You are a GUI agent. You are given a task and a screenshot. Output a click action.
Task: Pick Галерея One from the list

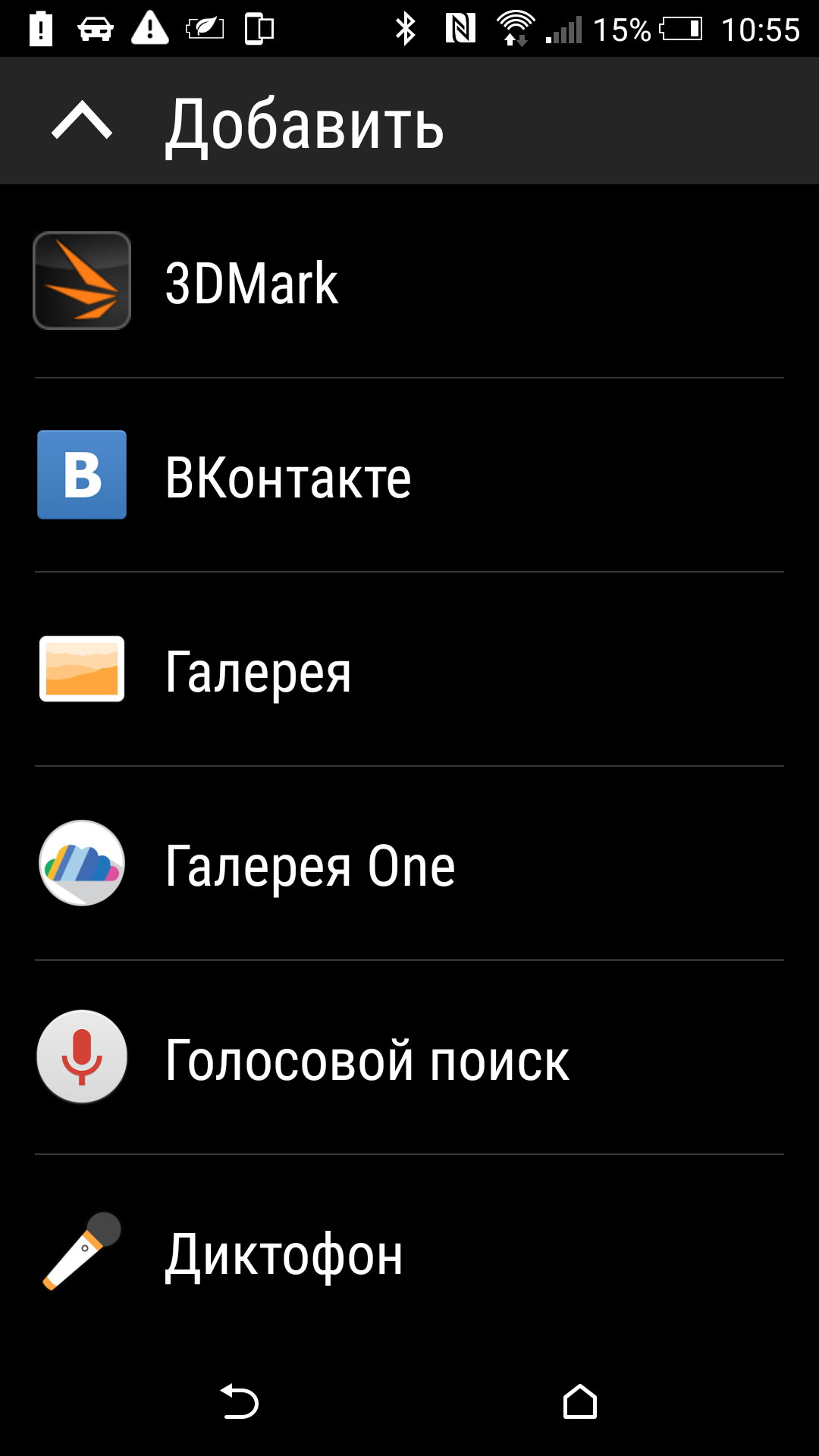coord(409,864)
